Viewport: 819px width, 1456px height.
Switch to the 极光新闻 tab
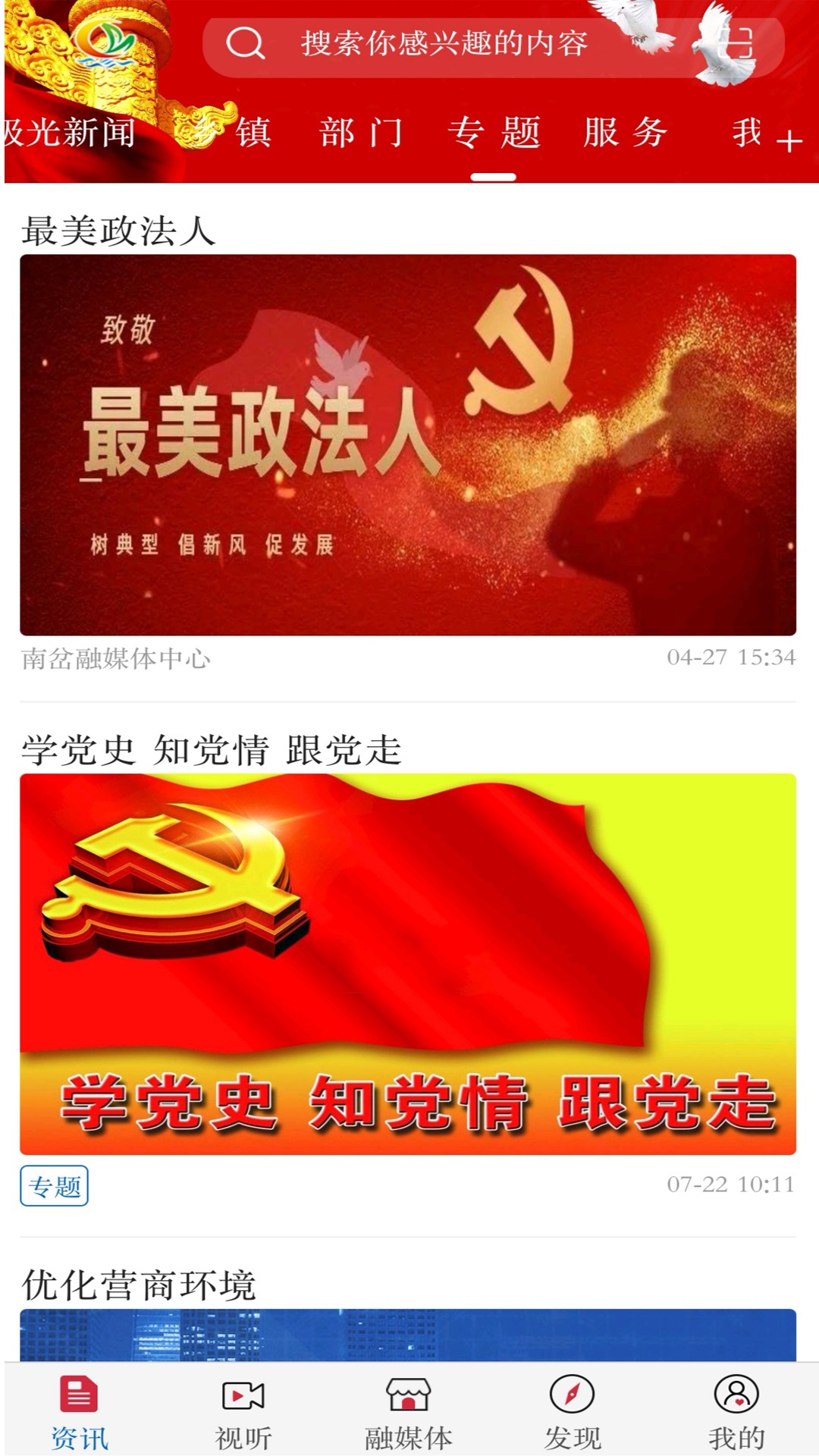pyautogui.click(x=70, y=133)
